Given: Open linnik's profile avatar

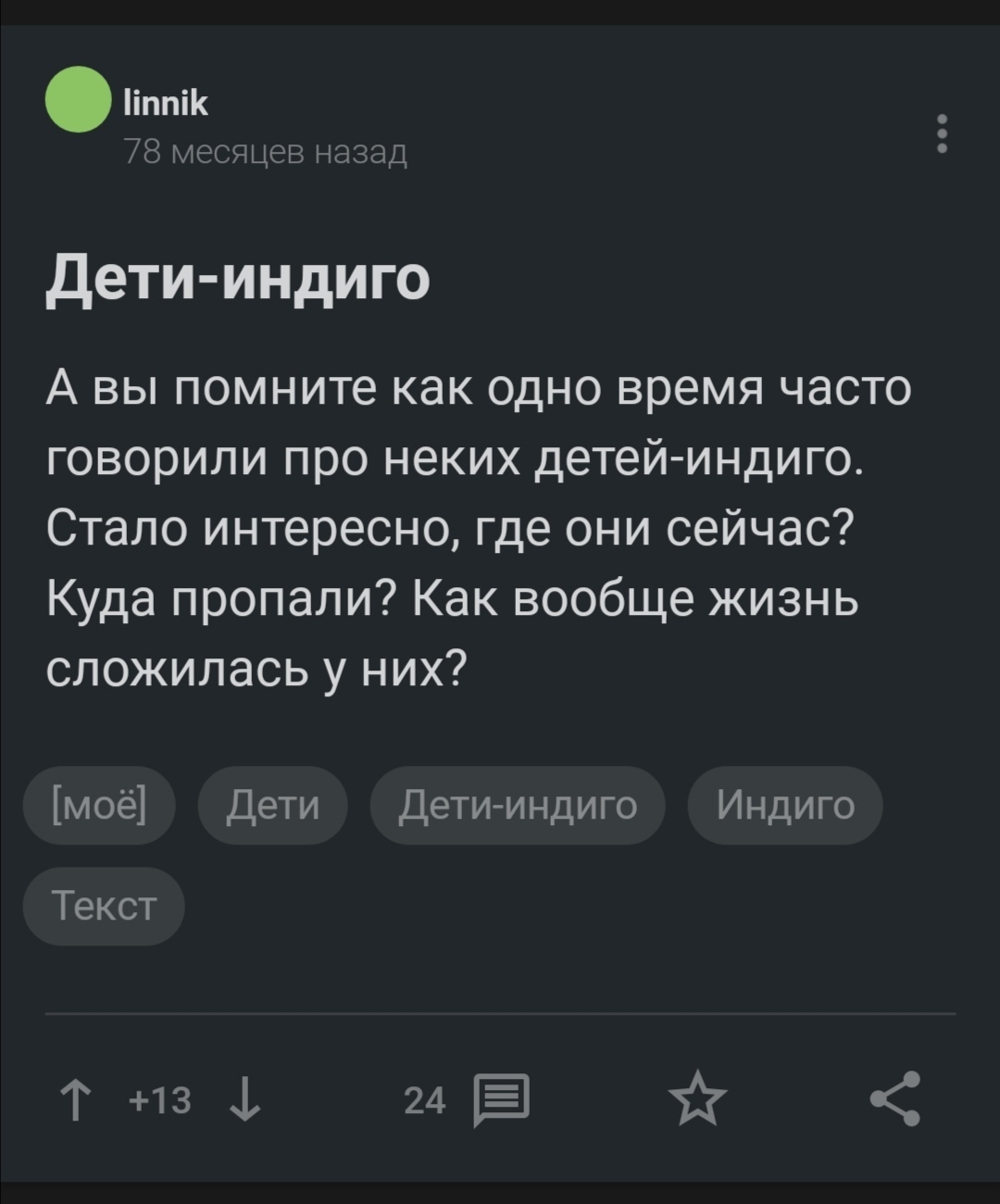Looking at the screenshot, I should (78, 99).
